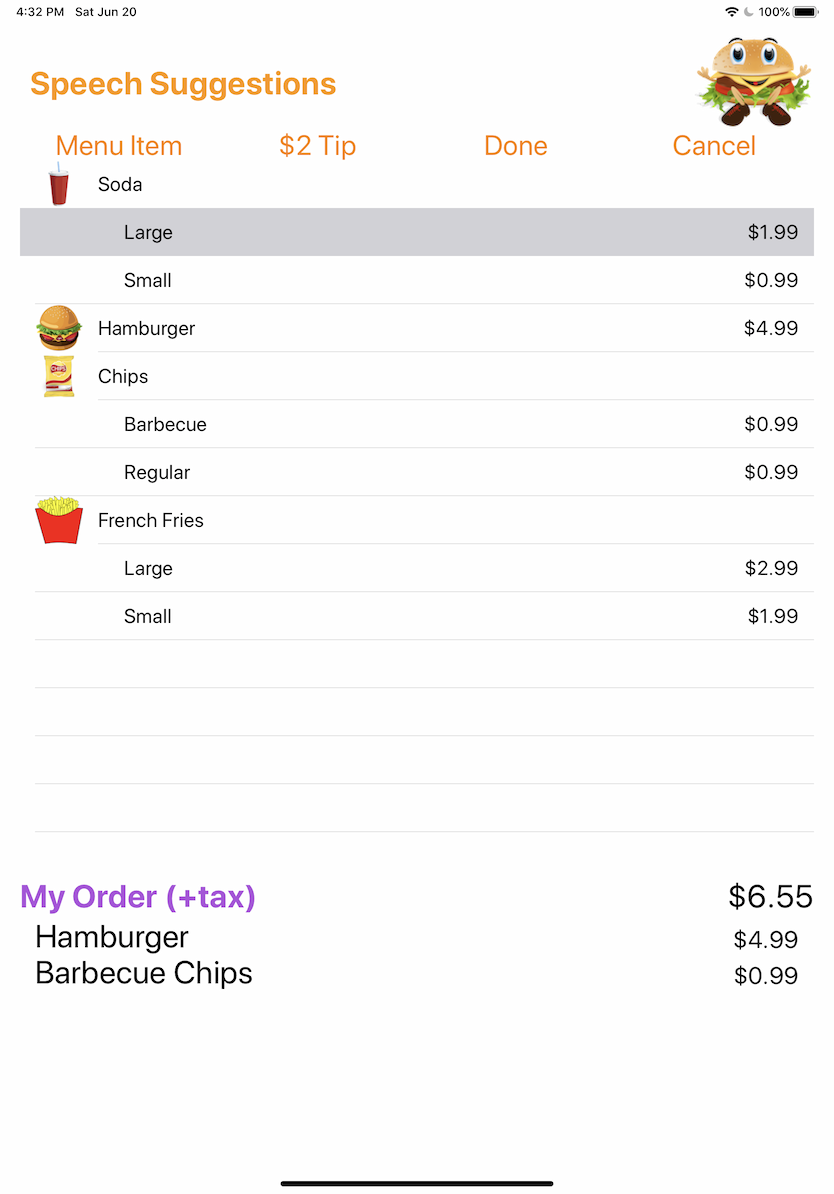Add the $2 Tip
This screenshot has height=1194, width=834.
click(x=317, y=146)
